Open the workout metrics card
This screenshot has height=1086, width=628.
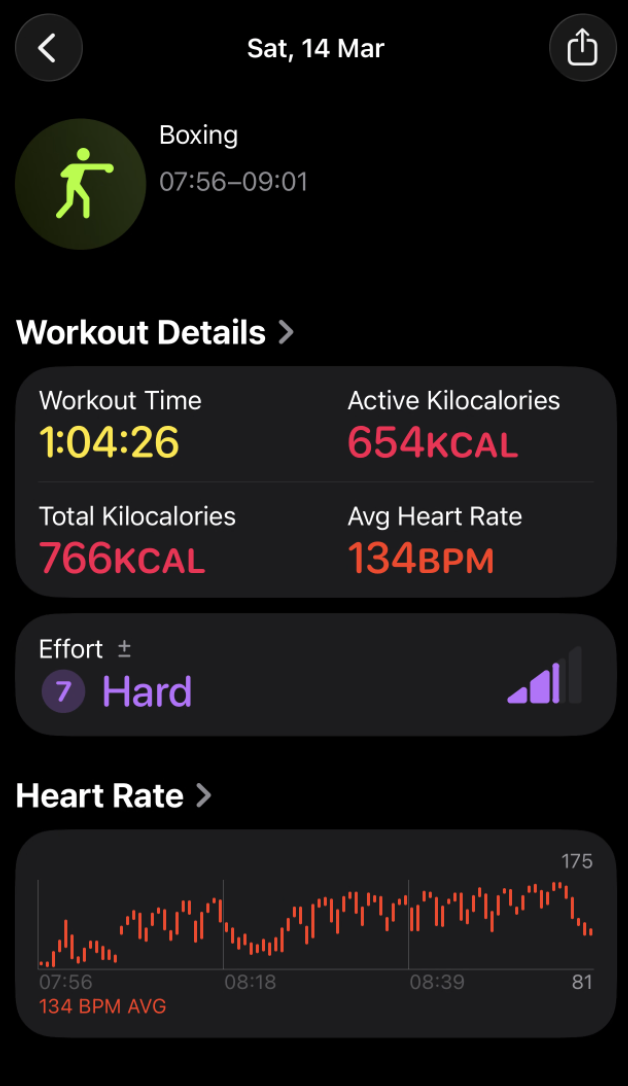[x=315, y=482]
